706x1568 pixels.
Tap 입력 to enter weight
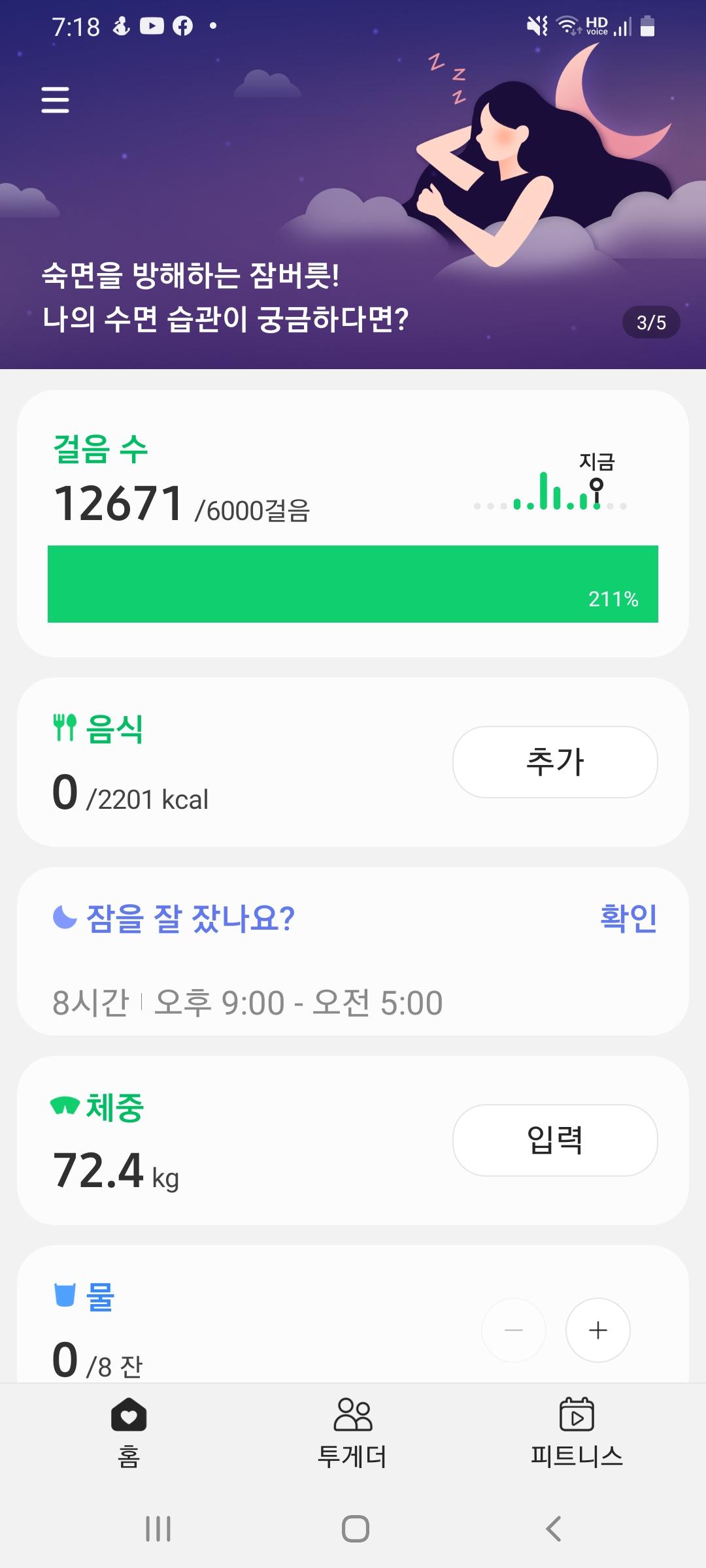(x=555, y=1140)
